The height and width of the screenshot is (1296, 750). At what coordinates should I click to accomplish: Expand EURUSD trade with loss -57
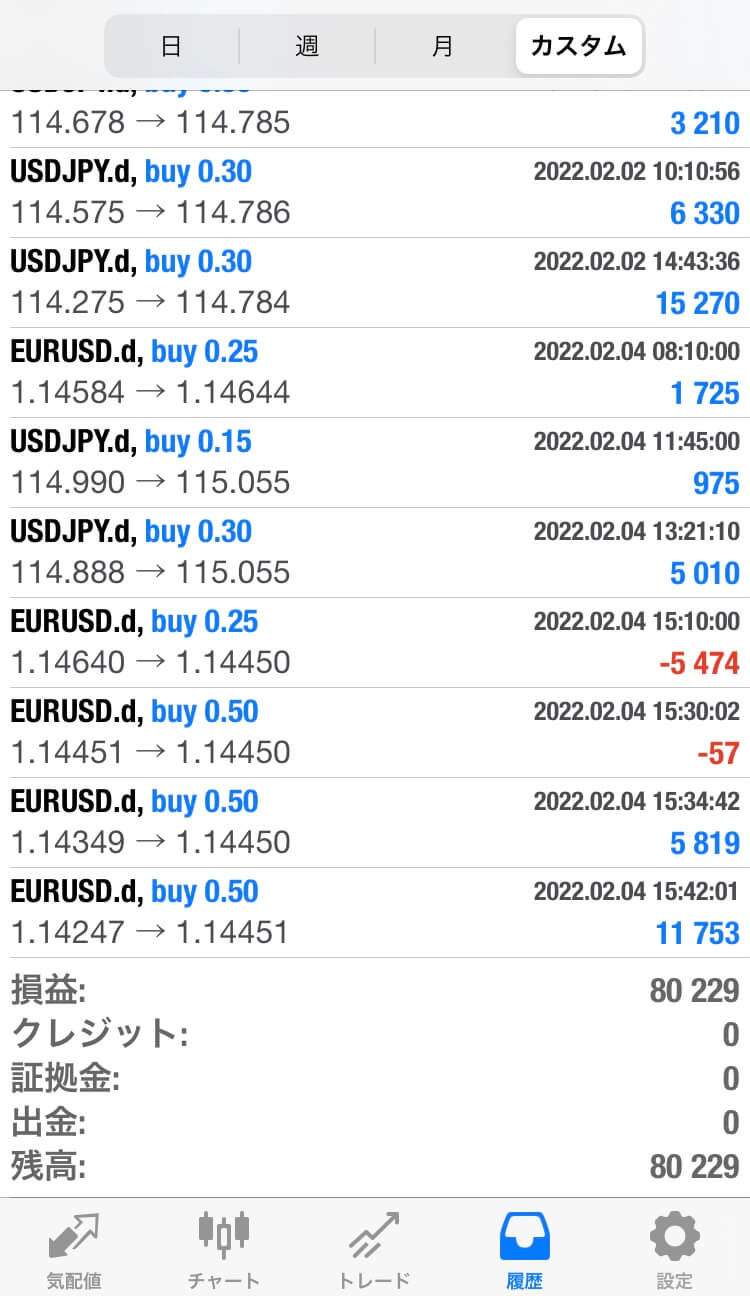point(375,733)
